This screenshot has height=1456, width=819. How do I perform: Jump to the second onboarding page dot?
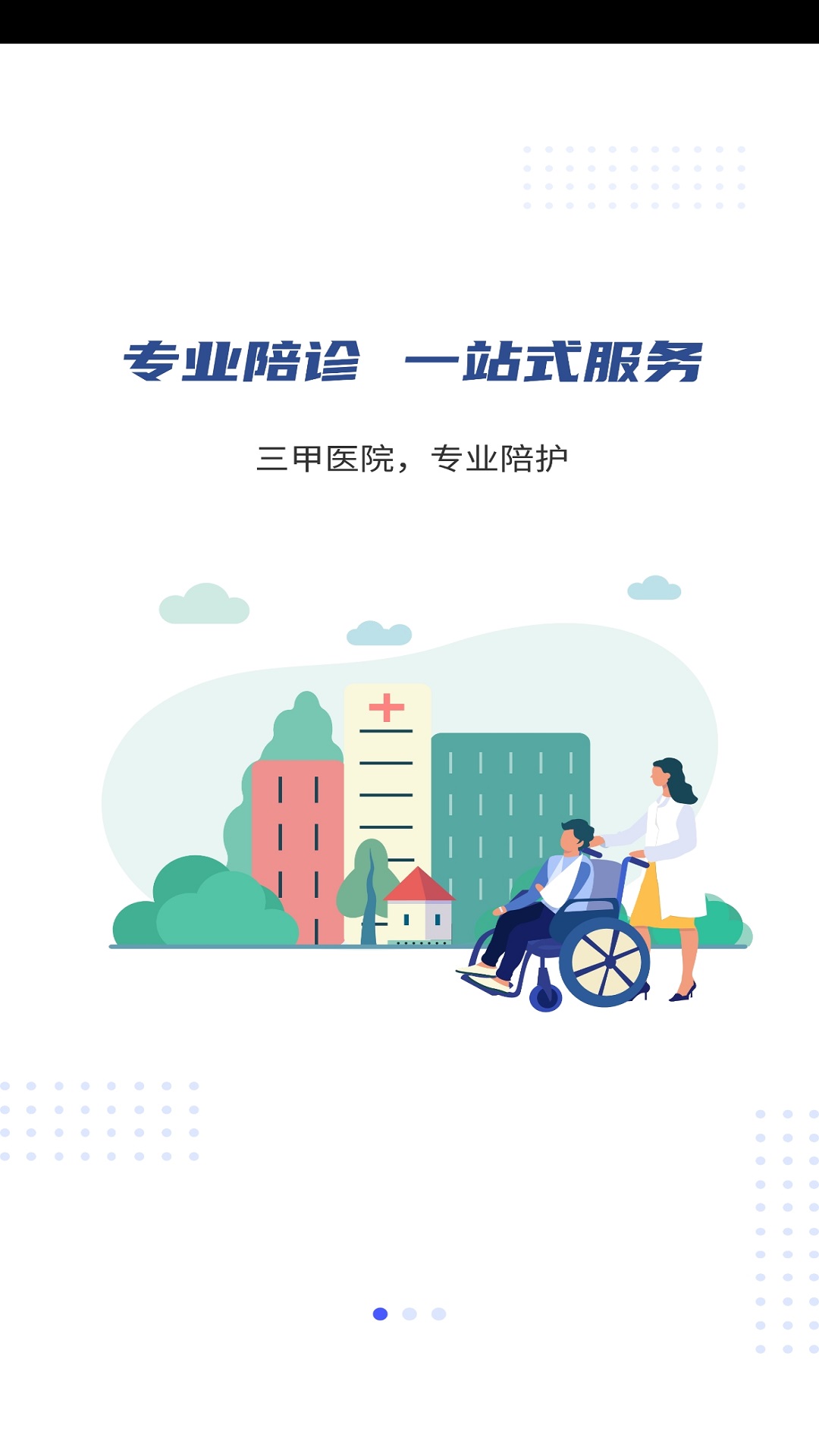tap(409, 1313)
